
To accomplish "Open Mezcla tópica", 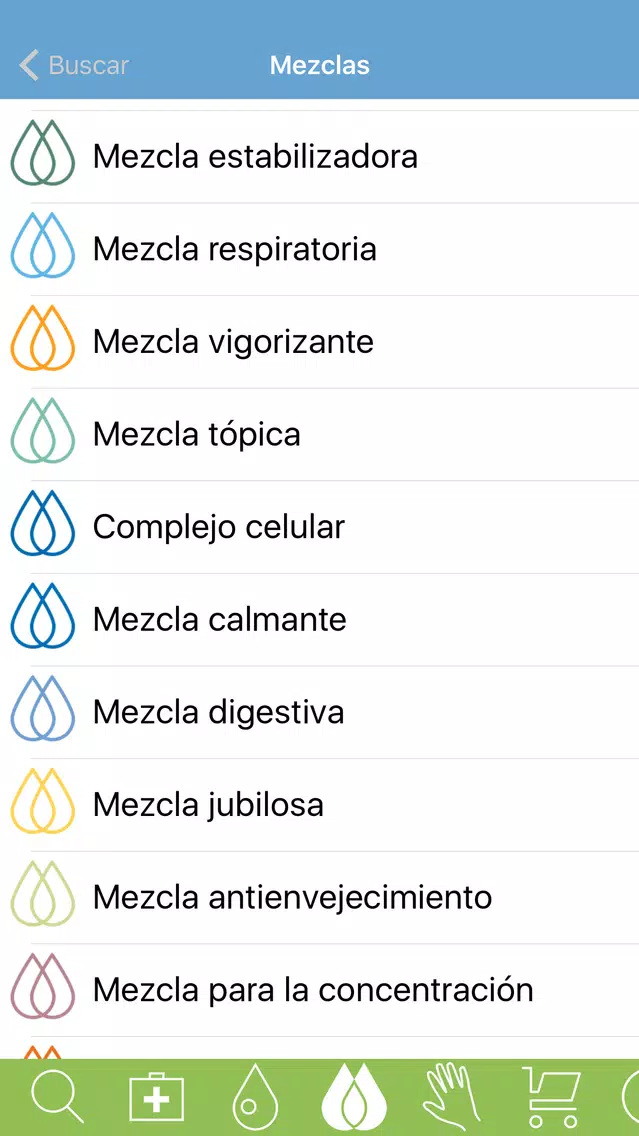I will [x=320, y=435].
